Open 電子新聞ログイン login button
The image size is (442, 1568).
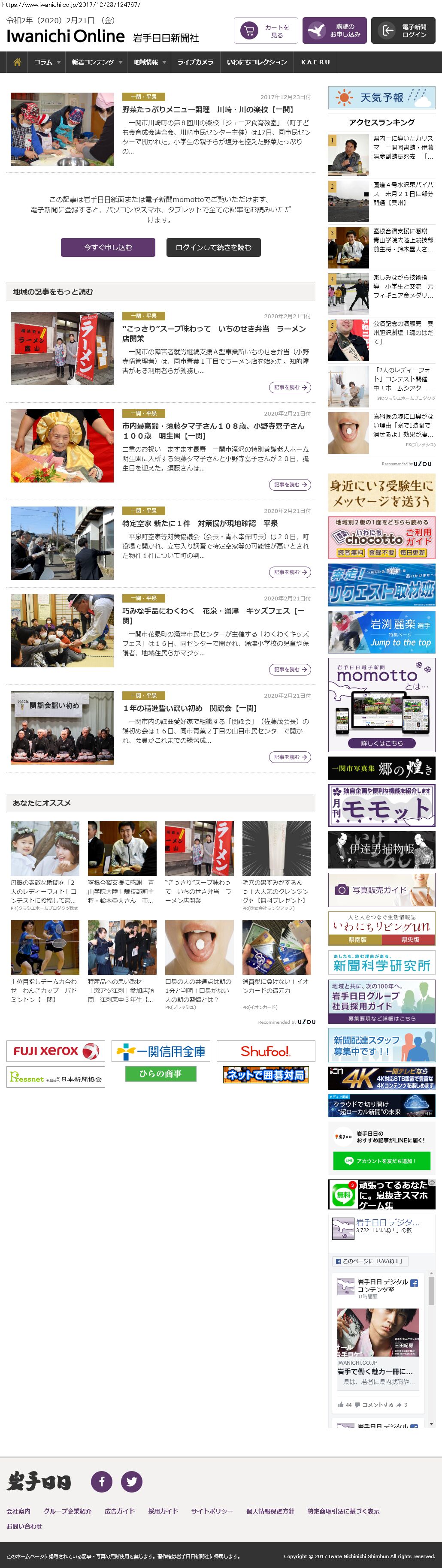[x=403, y=30]
